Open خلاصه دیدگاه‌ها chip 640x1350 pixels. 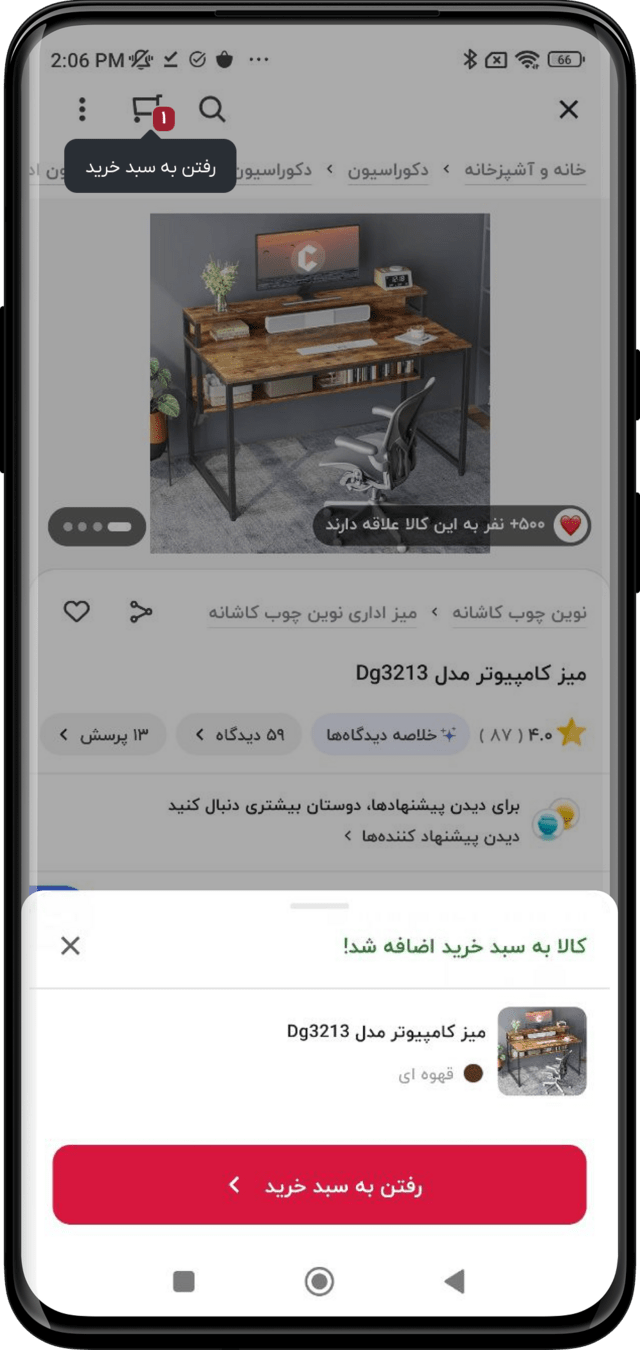pyautogui.click(x=390, y=735)
